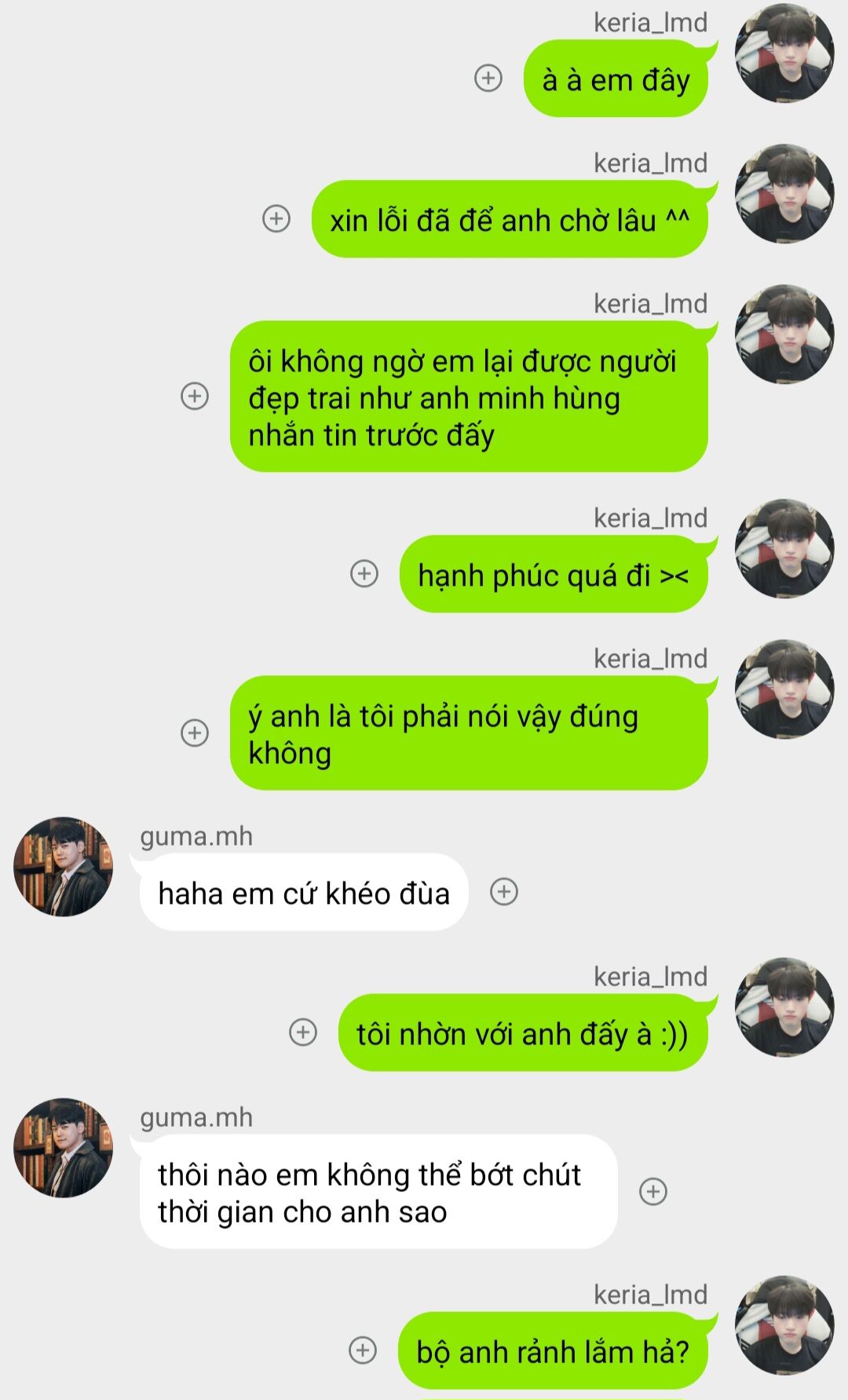Viewport: 848px width, 1400px height.
Task: React to "ôi không ngờ em lại được" message
Action: click(195, 396)
